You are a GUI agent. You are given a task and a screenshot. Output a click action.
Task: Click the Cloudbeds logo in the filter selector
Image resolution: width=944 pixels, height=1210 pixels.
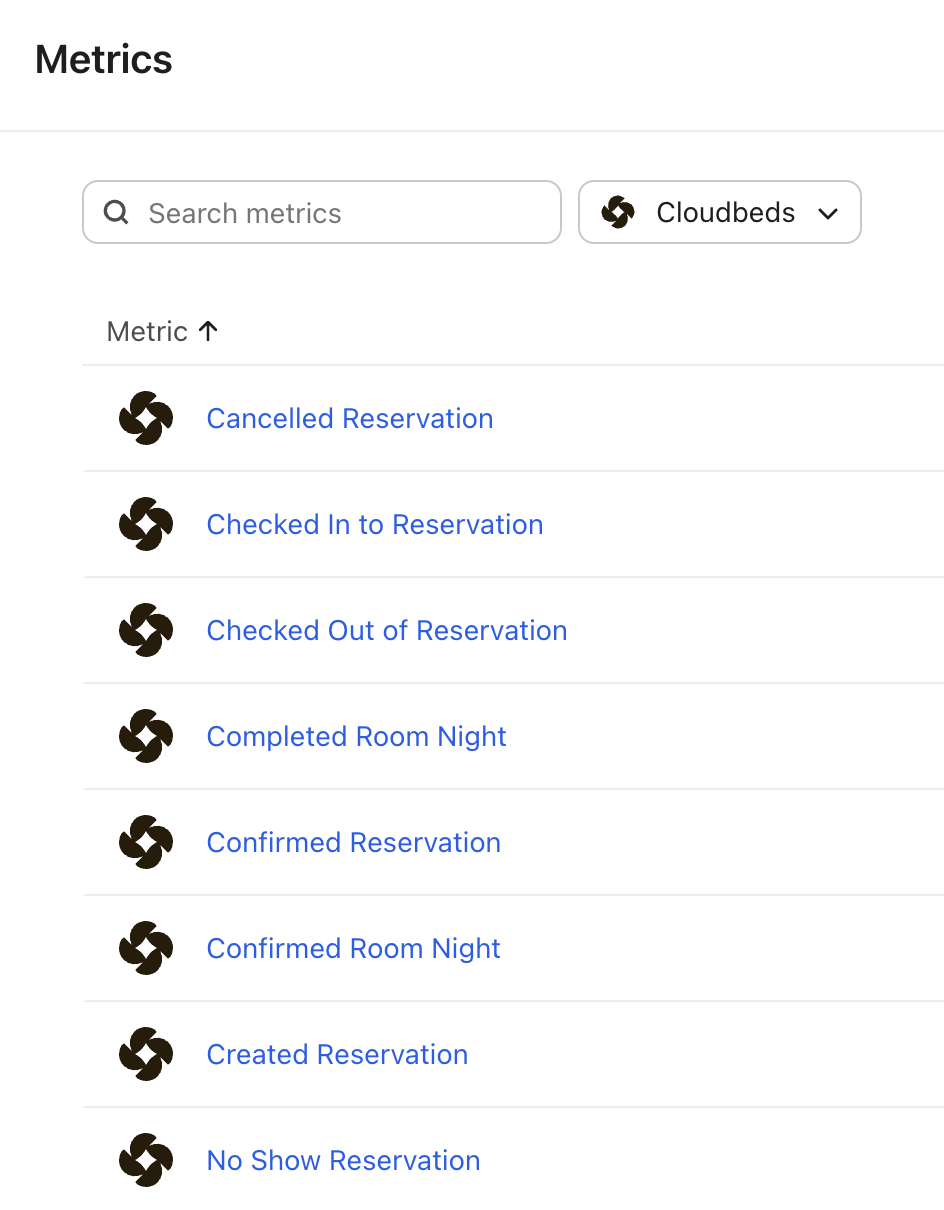click(x=619, y=212)
